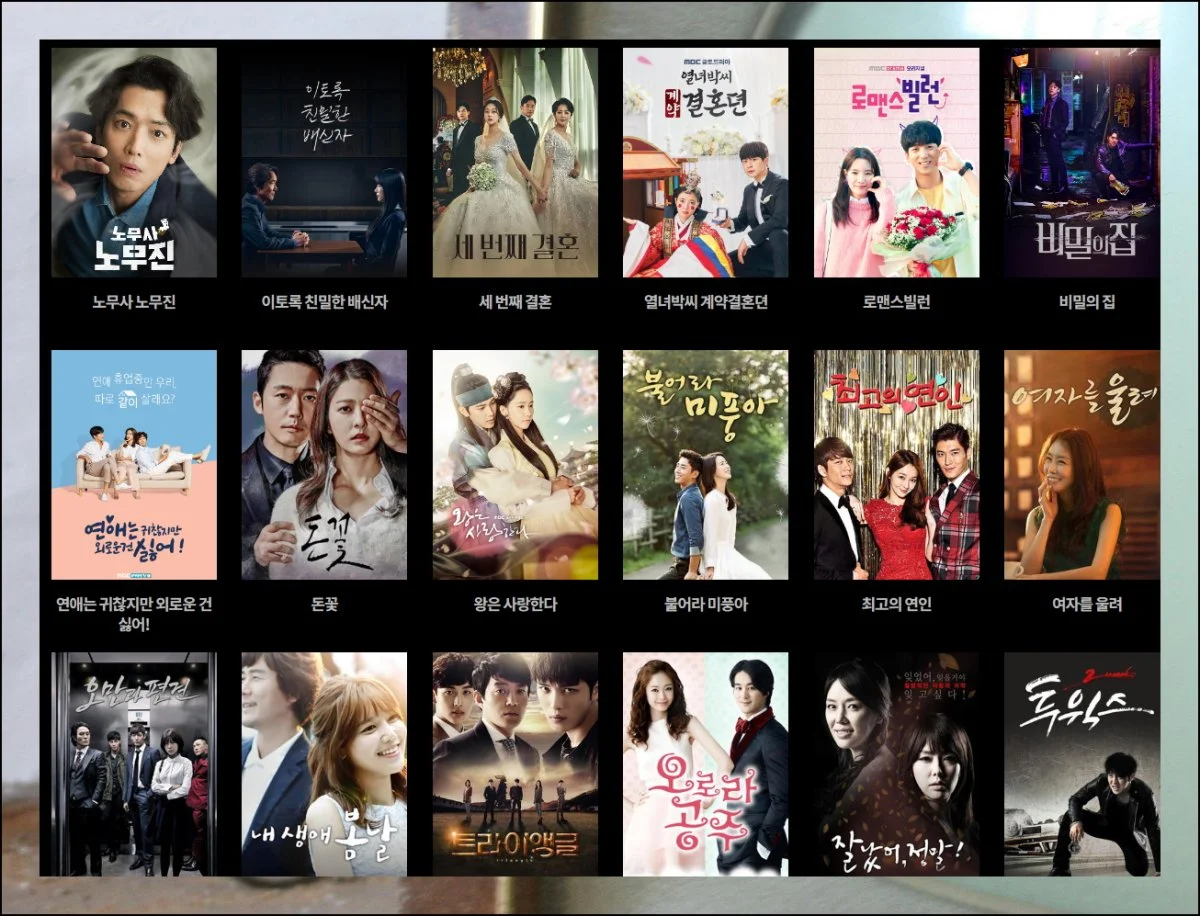Open the 노무사 노무진 drama
The image size is (1200, 916).
[134, 163]
